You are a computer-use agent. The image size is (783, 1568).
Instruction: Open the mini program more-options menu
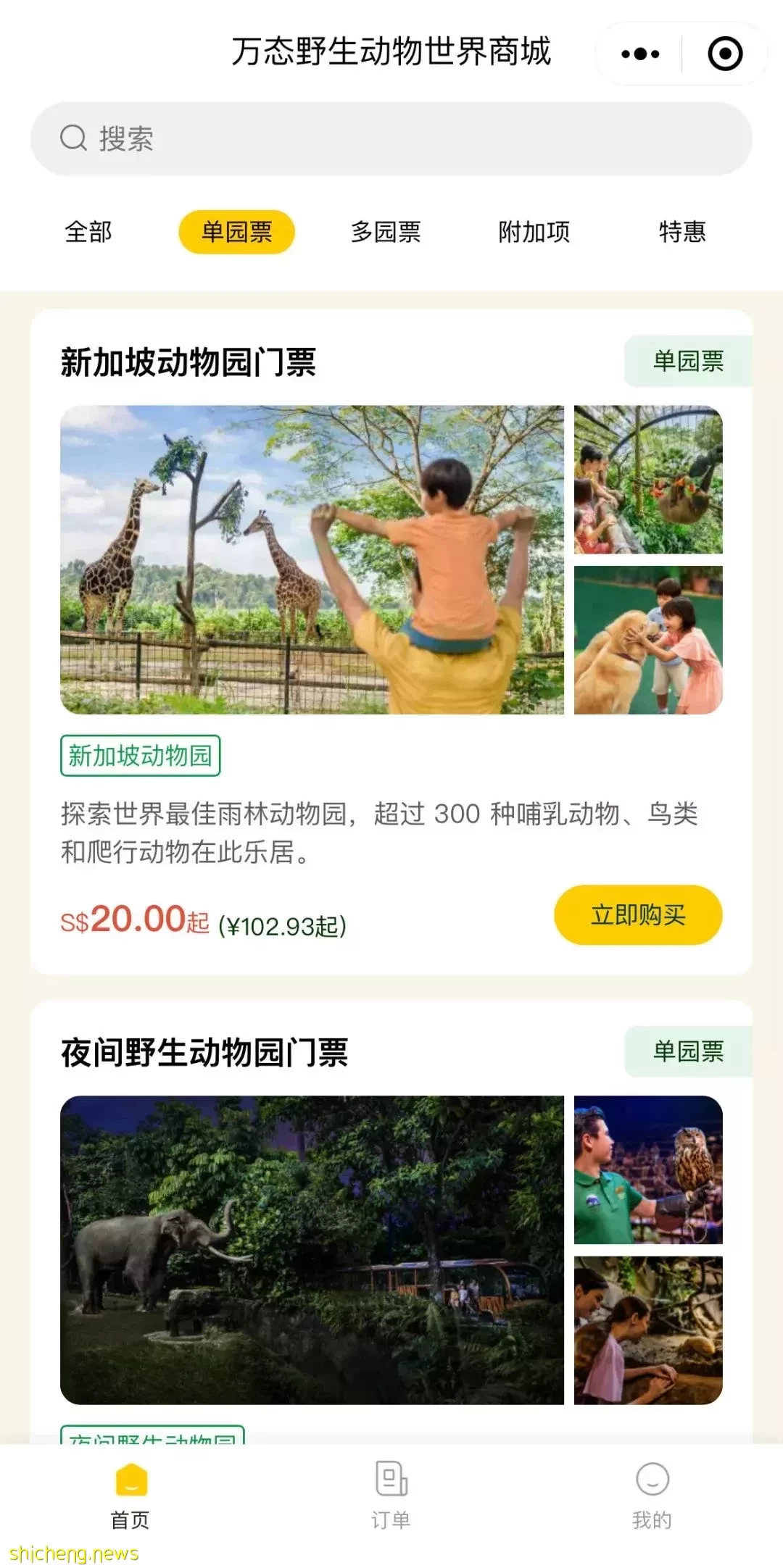point(640,54)
